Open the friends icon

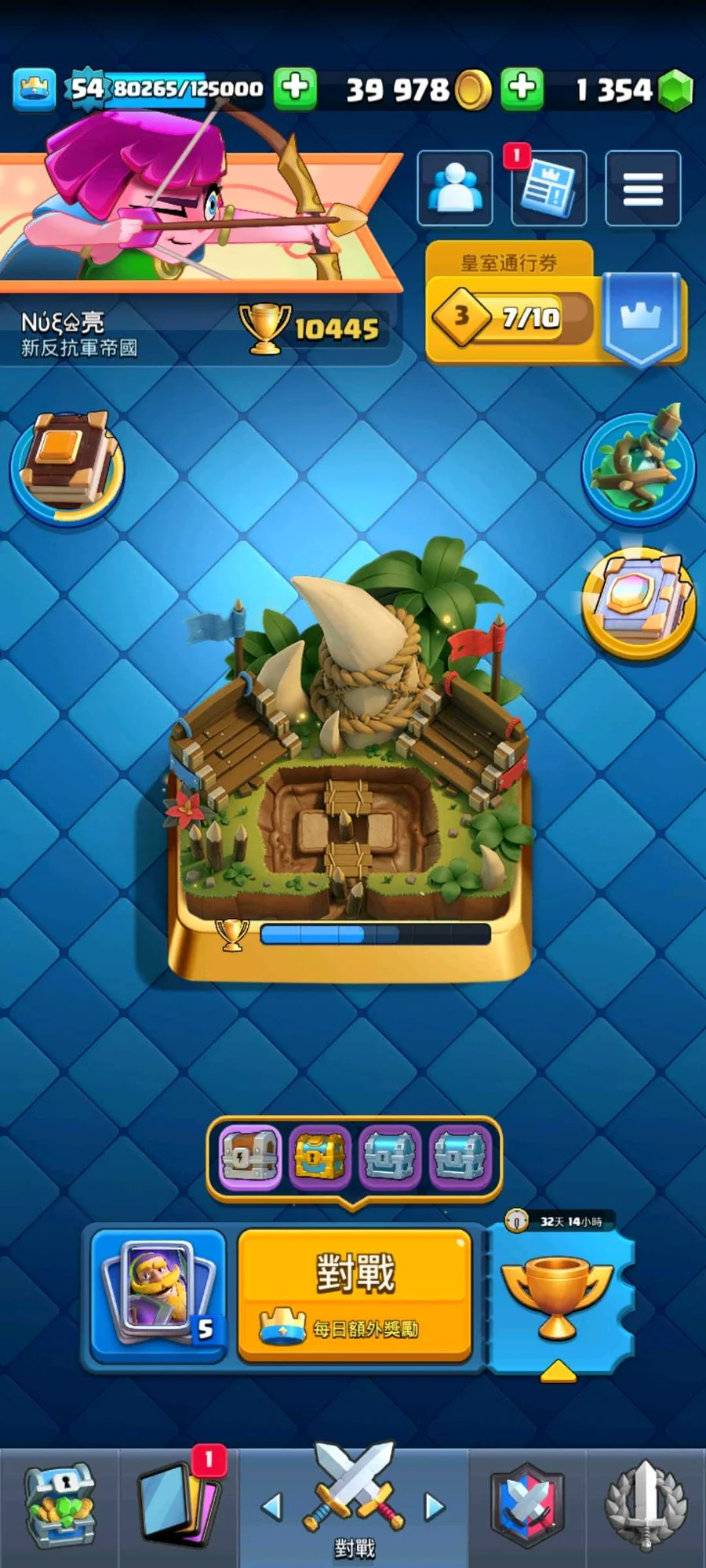point(455,188)
